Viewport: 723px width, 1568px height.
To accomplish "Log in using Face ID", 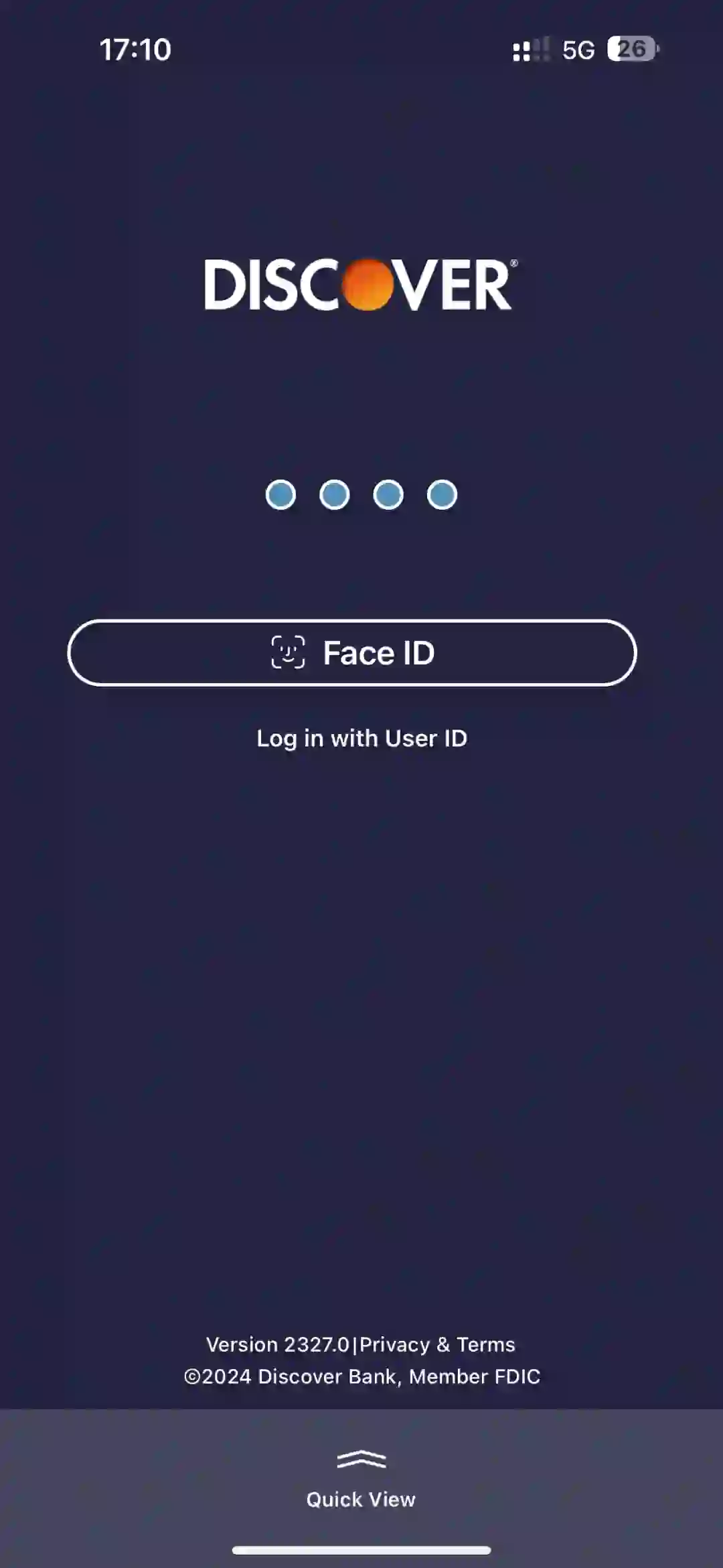I will click(x=352, y=653).
